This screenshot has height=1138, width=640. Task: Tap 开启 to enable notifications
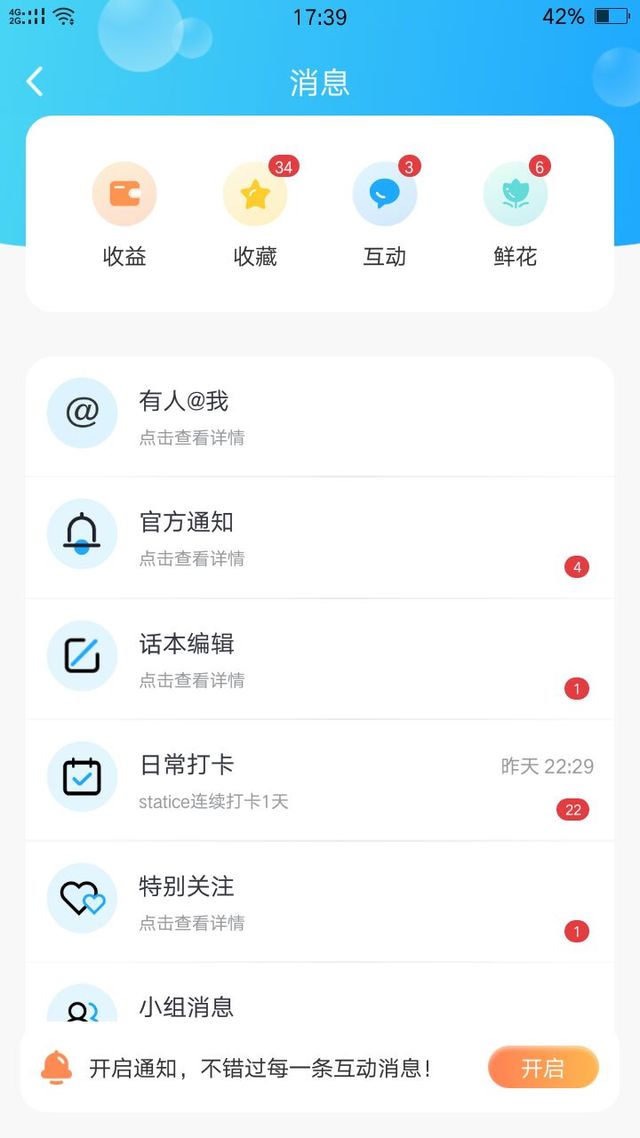(x=543, y=1067)
